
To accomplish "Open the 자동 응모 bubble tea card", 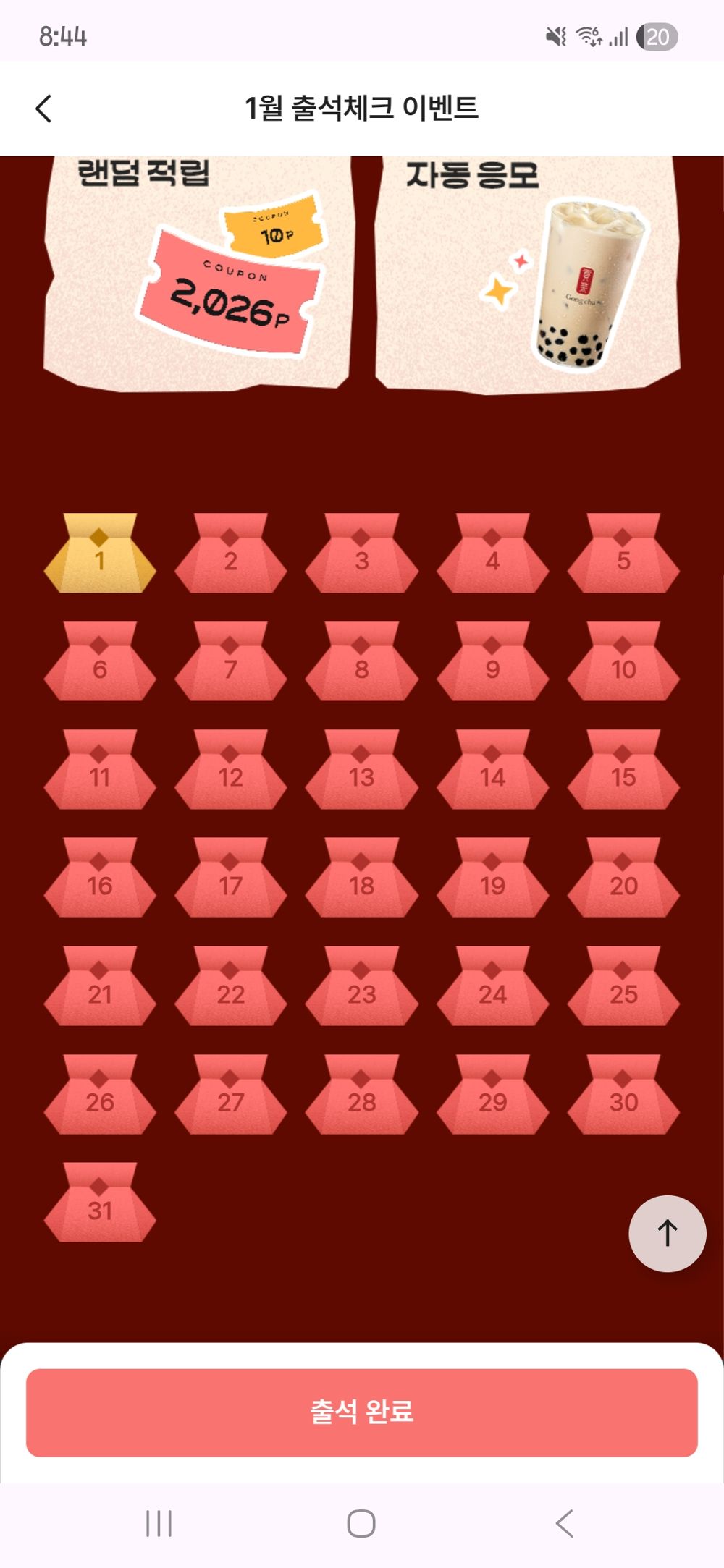I will [x=528, y=275].
